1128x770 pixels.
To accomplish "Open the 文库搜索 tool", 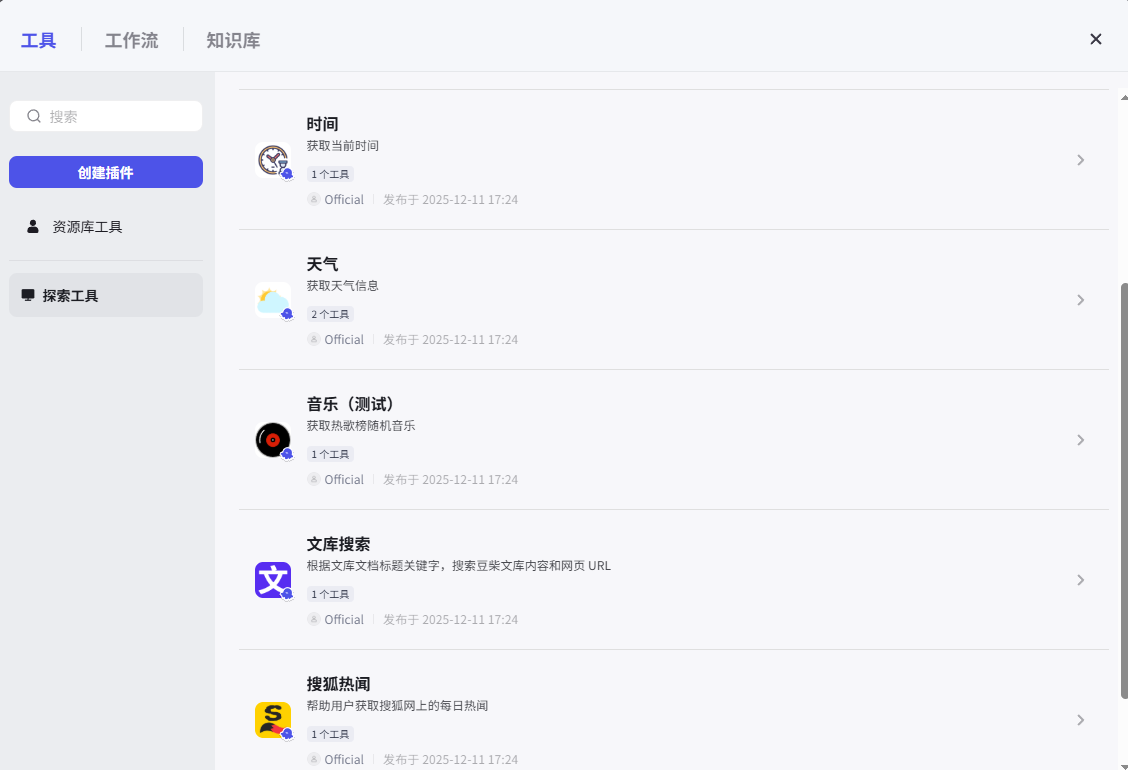I will click(672, 580).
